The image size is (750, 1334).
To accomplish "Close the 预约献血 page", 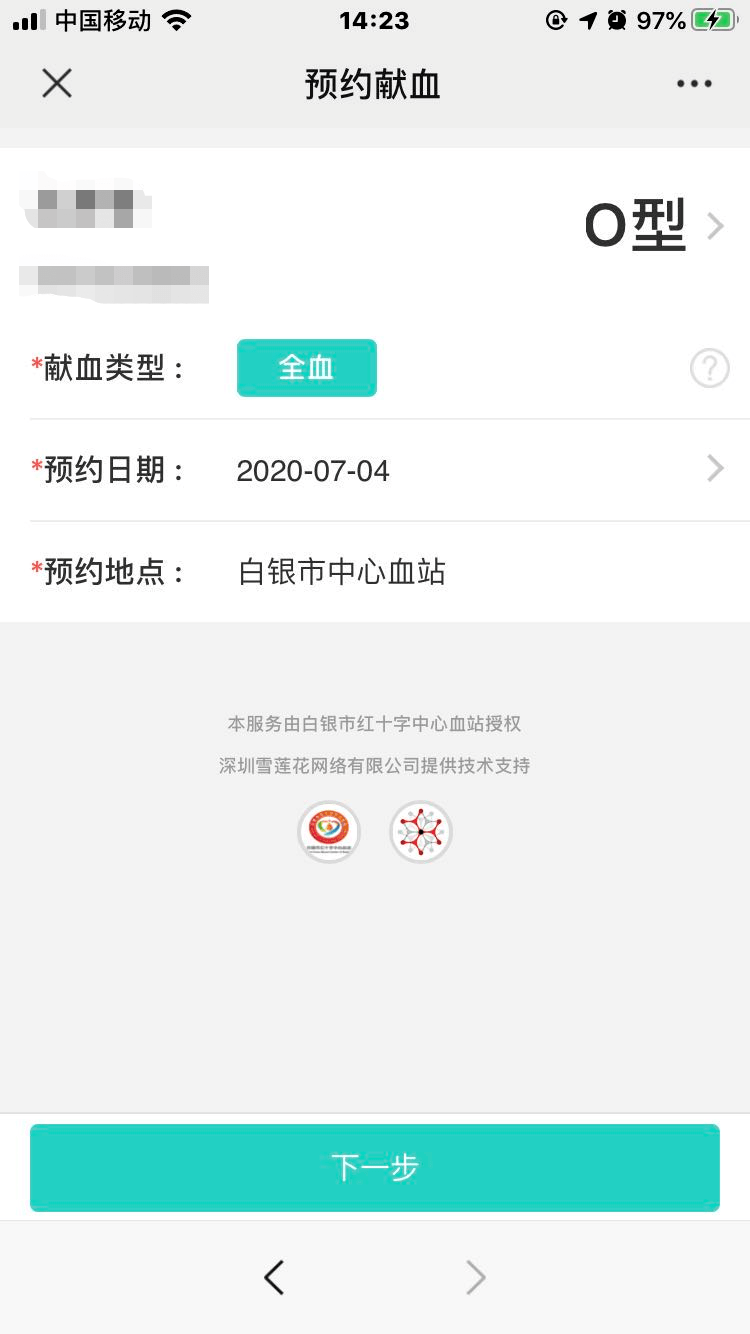I will 57,84.
